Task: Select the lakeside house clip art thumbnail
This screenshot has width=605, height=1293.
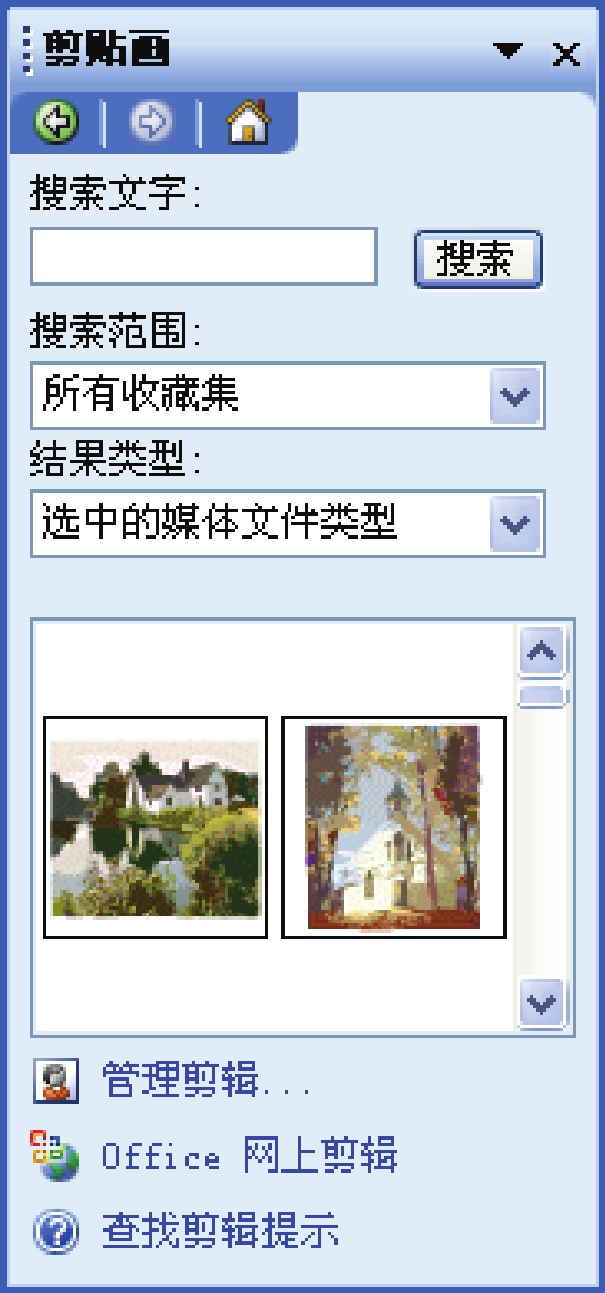Action: click(x=155, y=827)
